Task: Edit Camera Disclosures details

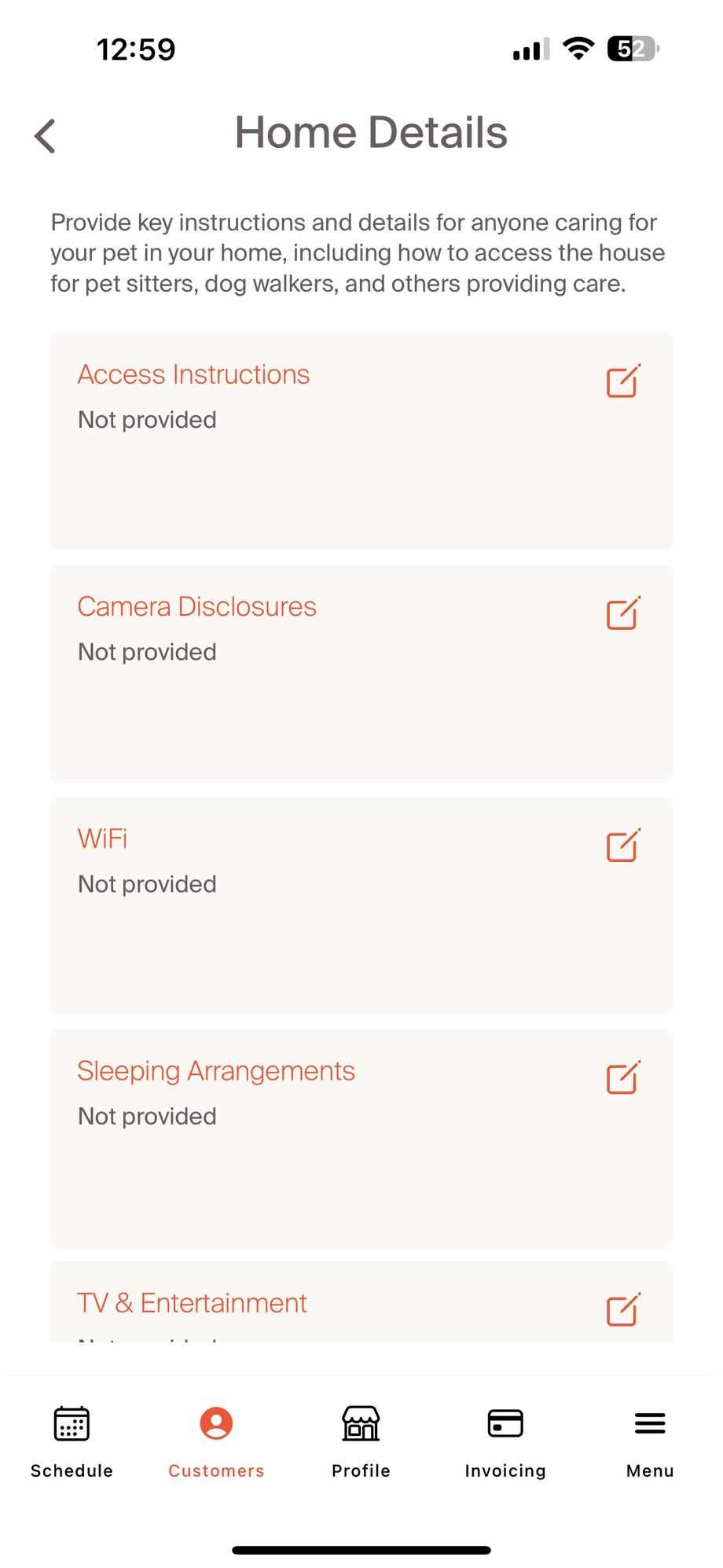Action: point(623,613)
